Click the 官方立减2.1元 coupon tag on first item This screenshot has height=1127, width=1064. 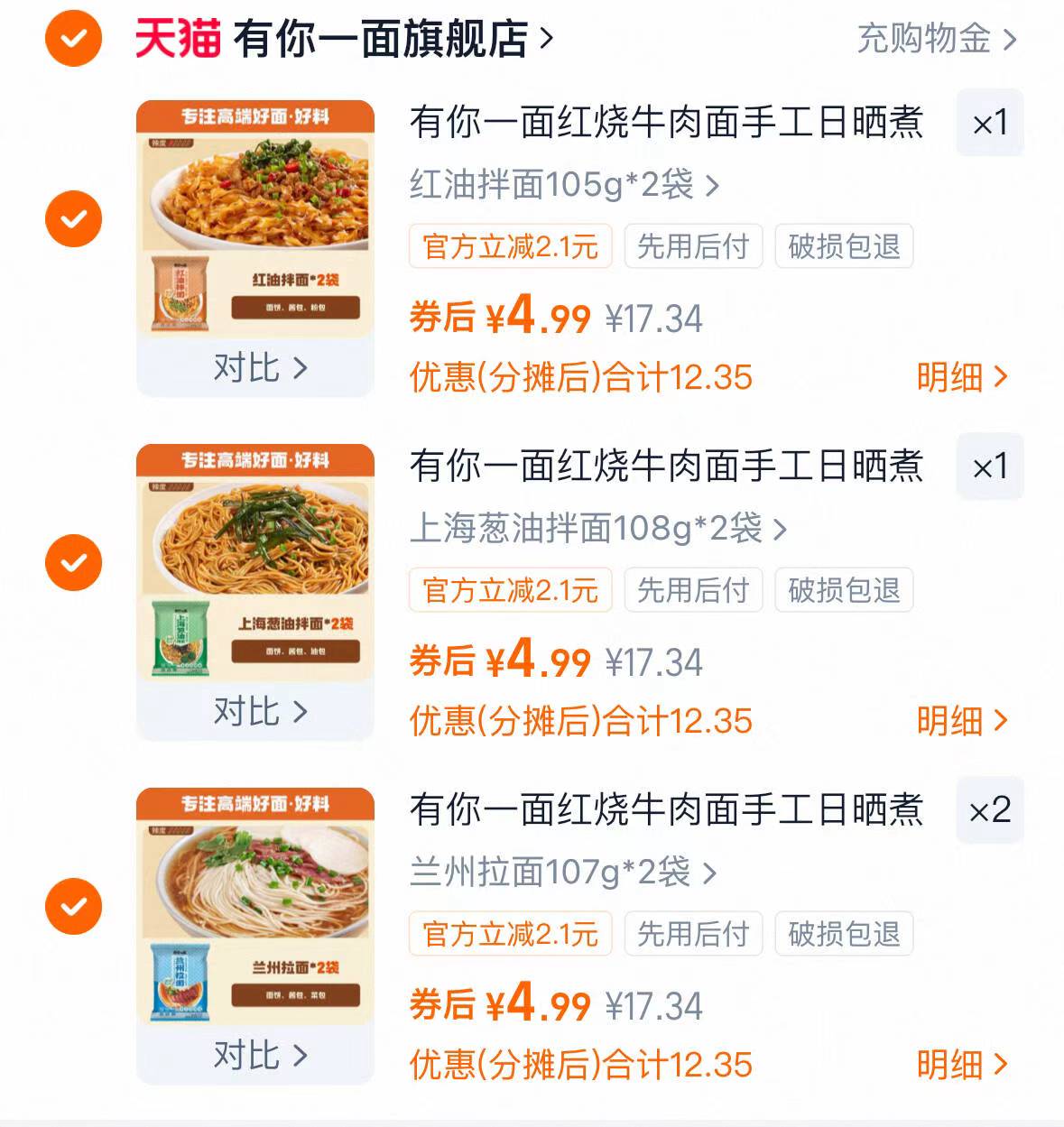[x=510, y=245]
